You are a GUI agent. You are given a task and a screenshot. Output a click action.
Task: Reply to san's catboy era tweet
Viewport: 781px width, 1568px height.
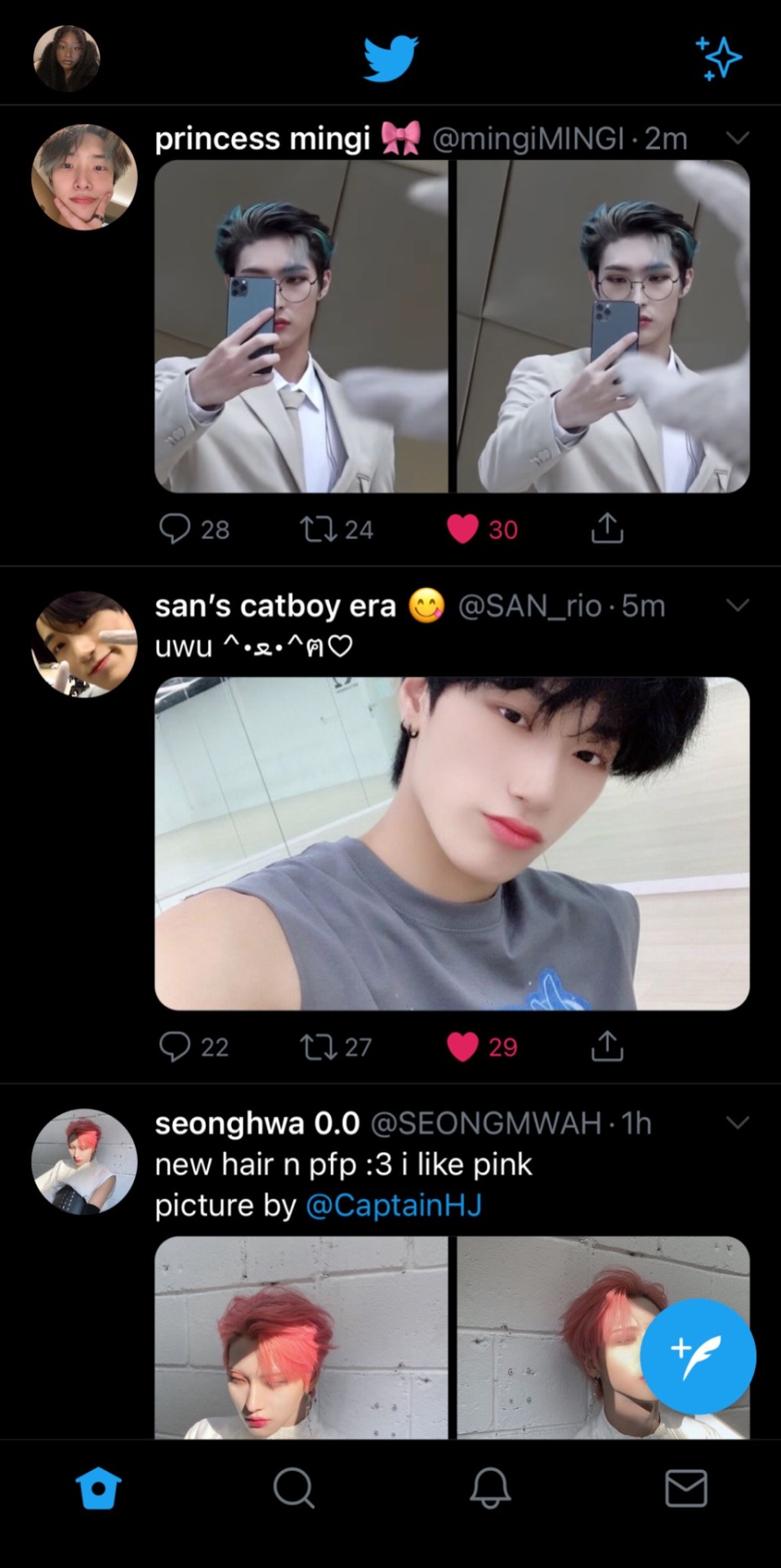pos(175,1046)
